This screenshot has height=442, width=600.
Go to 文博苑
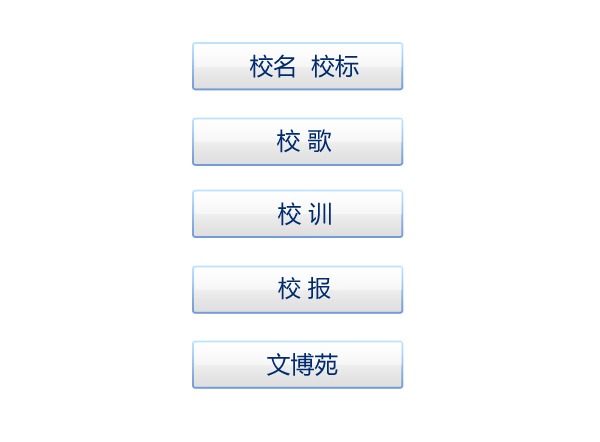click(x=297, y=365)
